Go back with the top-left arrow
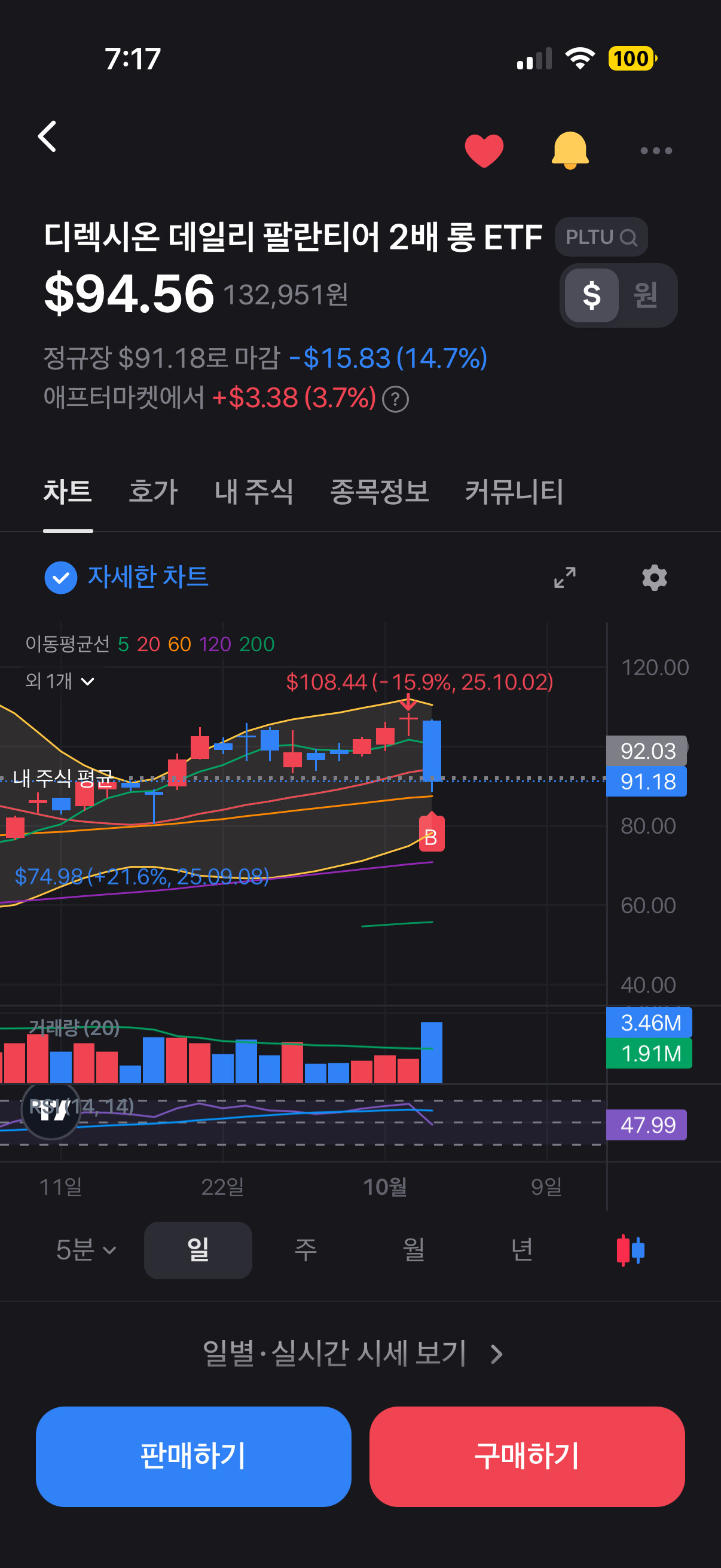This screenshot has width=721, height=1568. (47, 136)
